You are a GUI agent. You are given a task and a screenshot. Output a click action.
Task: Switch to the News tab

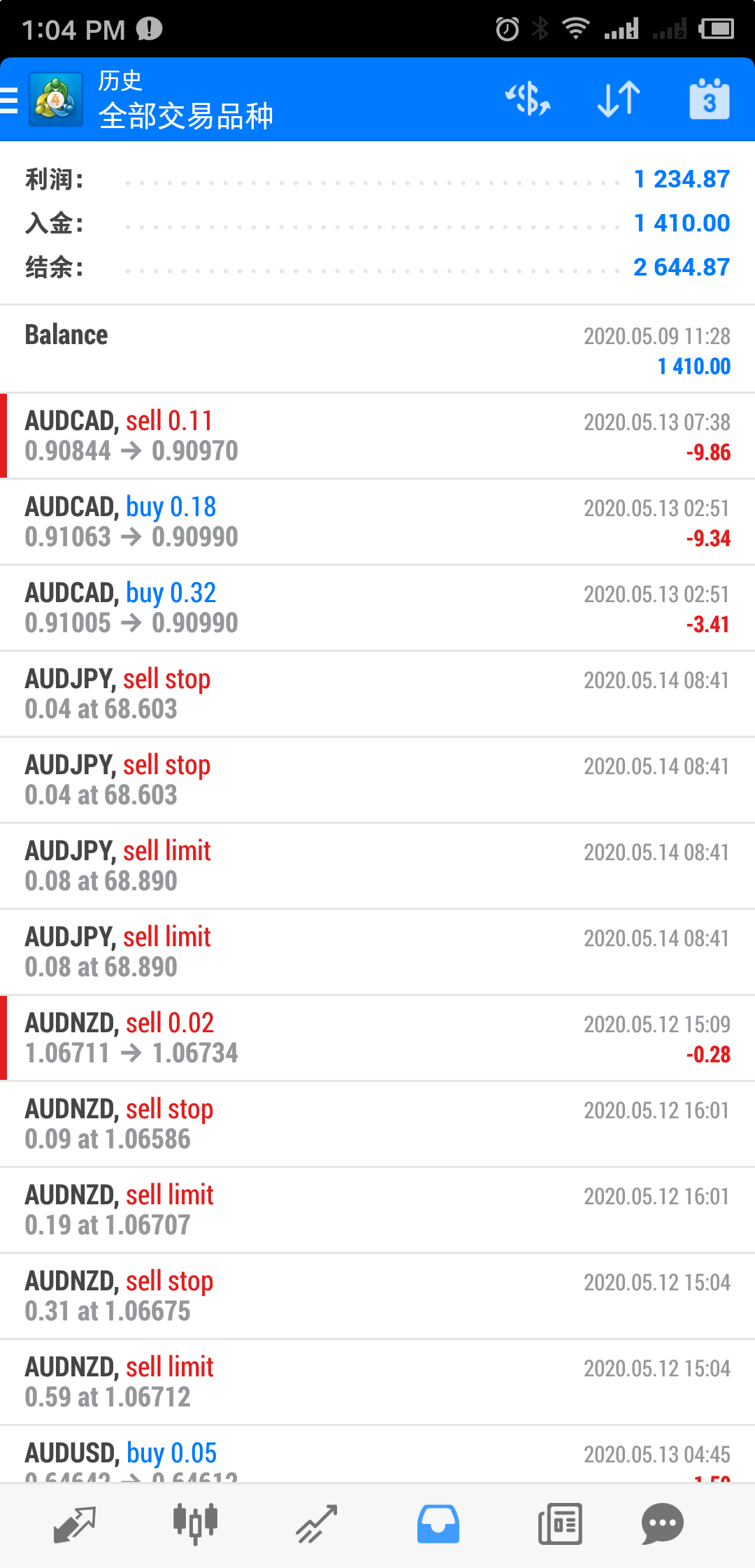pyautogui.click(x=560, y=1524)
